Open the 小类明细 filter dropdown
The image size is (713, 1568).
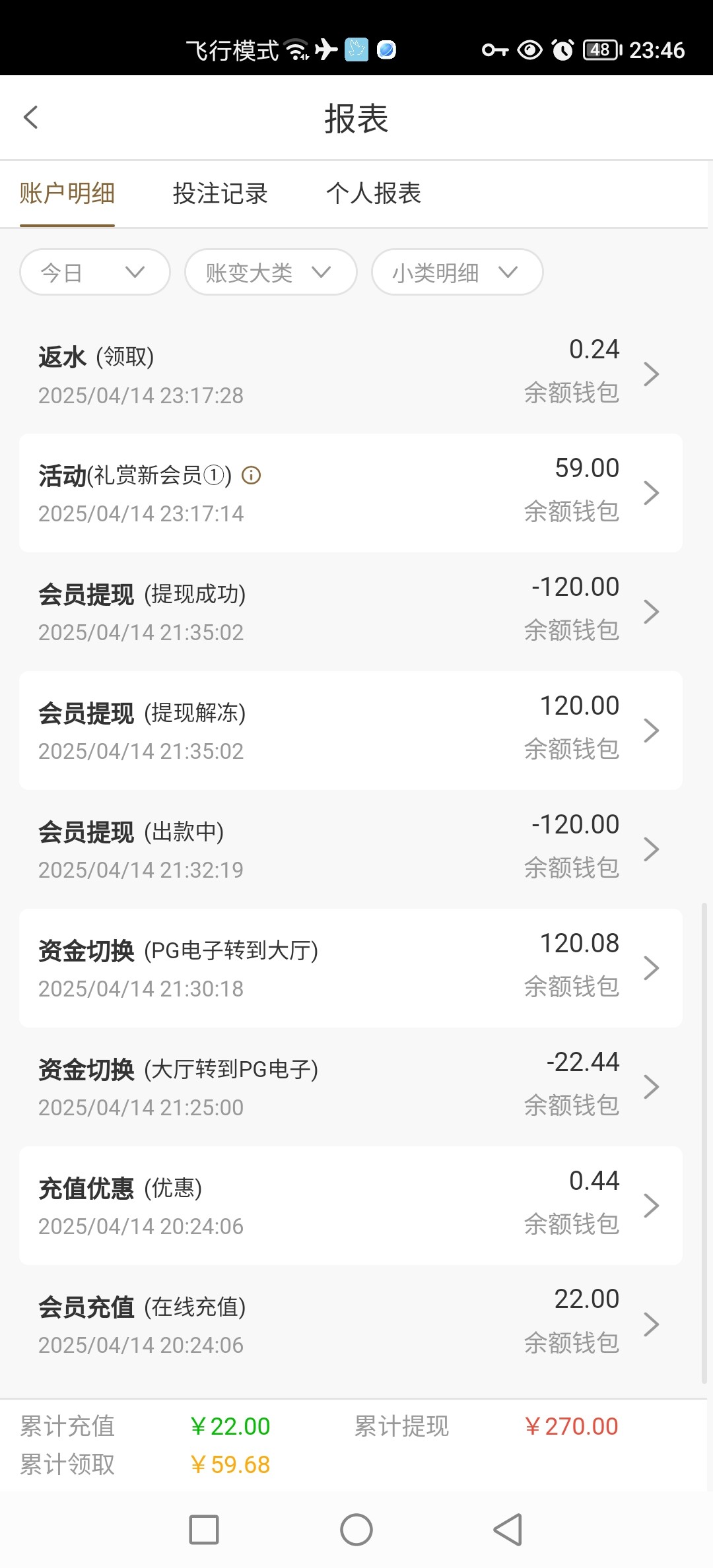point(457,272)
